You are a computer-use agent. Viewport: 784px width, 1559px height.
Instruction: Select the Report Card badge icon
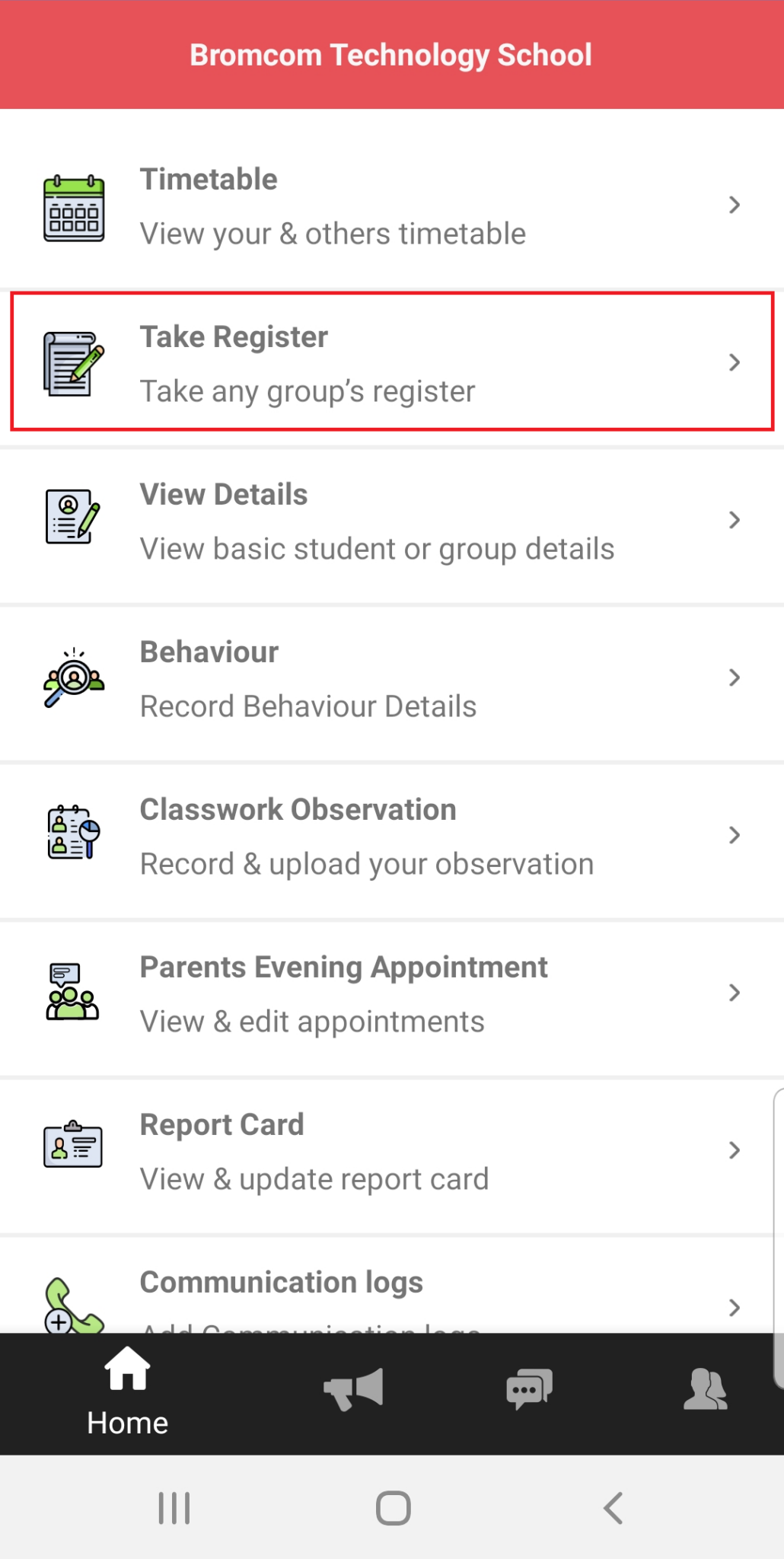coord(73,1149)
